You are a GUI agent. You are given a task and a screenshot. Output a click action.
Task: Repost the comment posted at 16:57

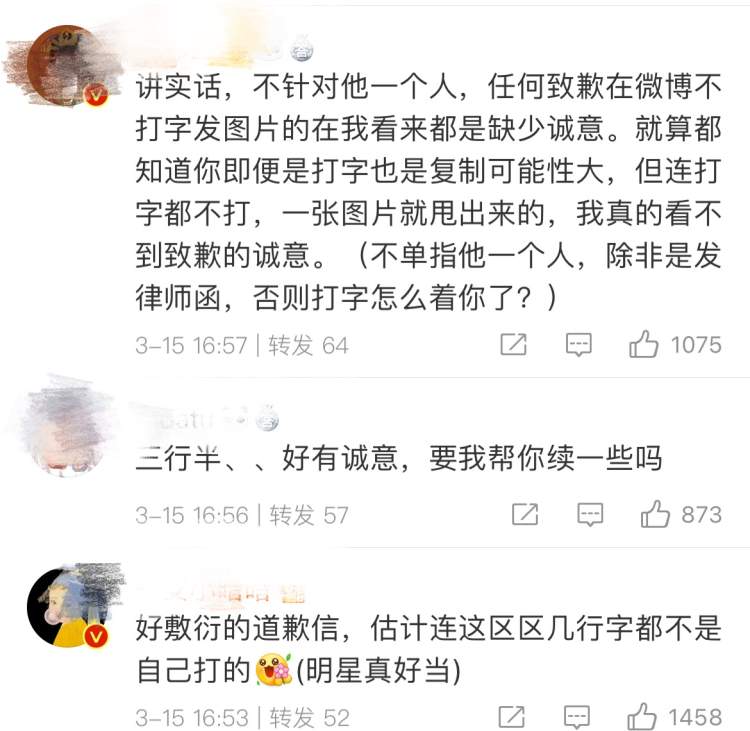(x=513, y=345)
